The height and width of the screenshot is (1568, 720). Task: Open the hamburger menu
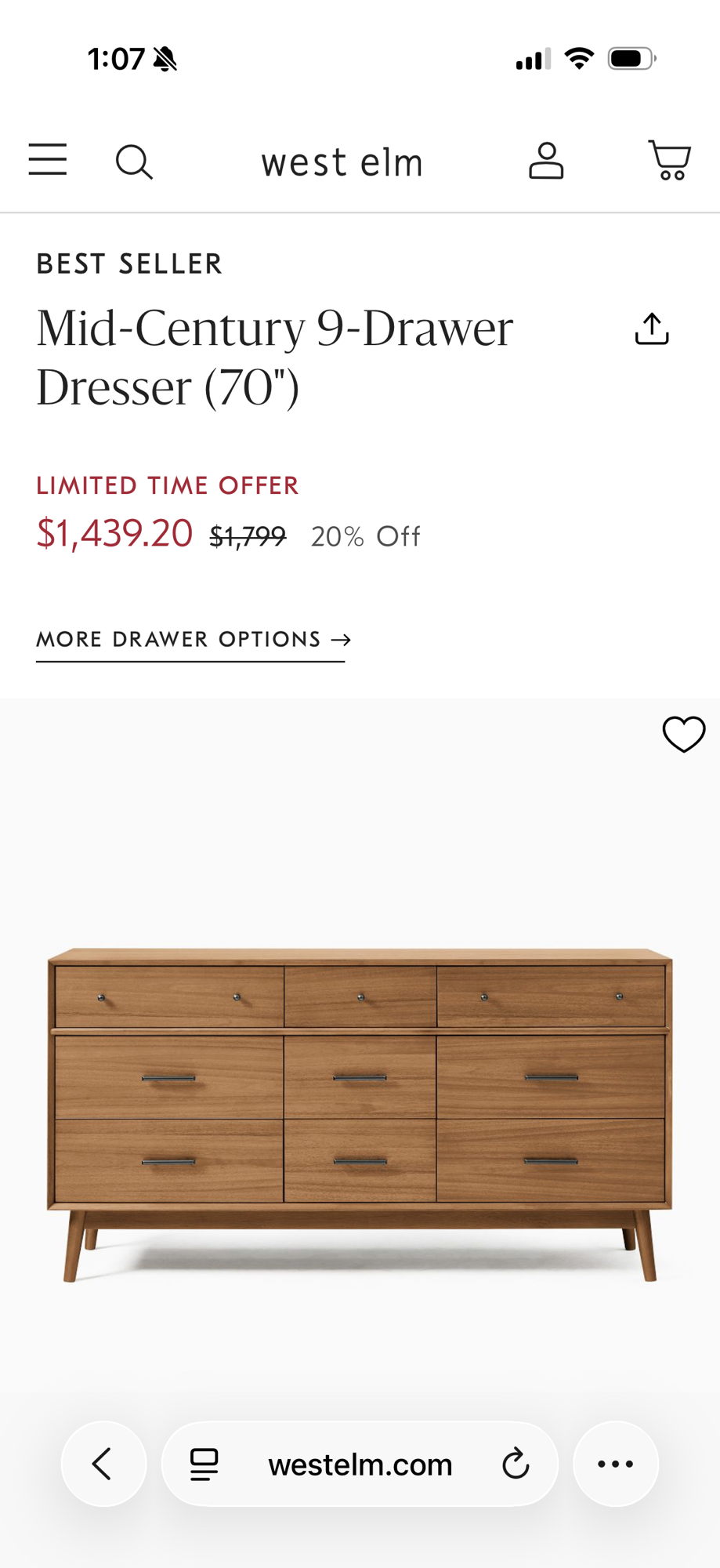[x=48, y=160]
